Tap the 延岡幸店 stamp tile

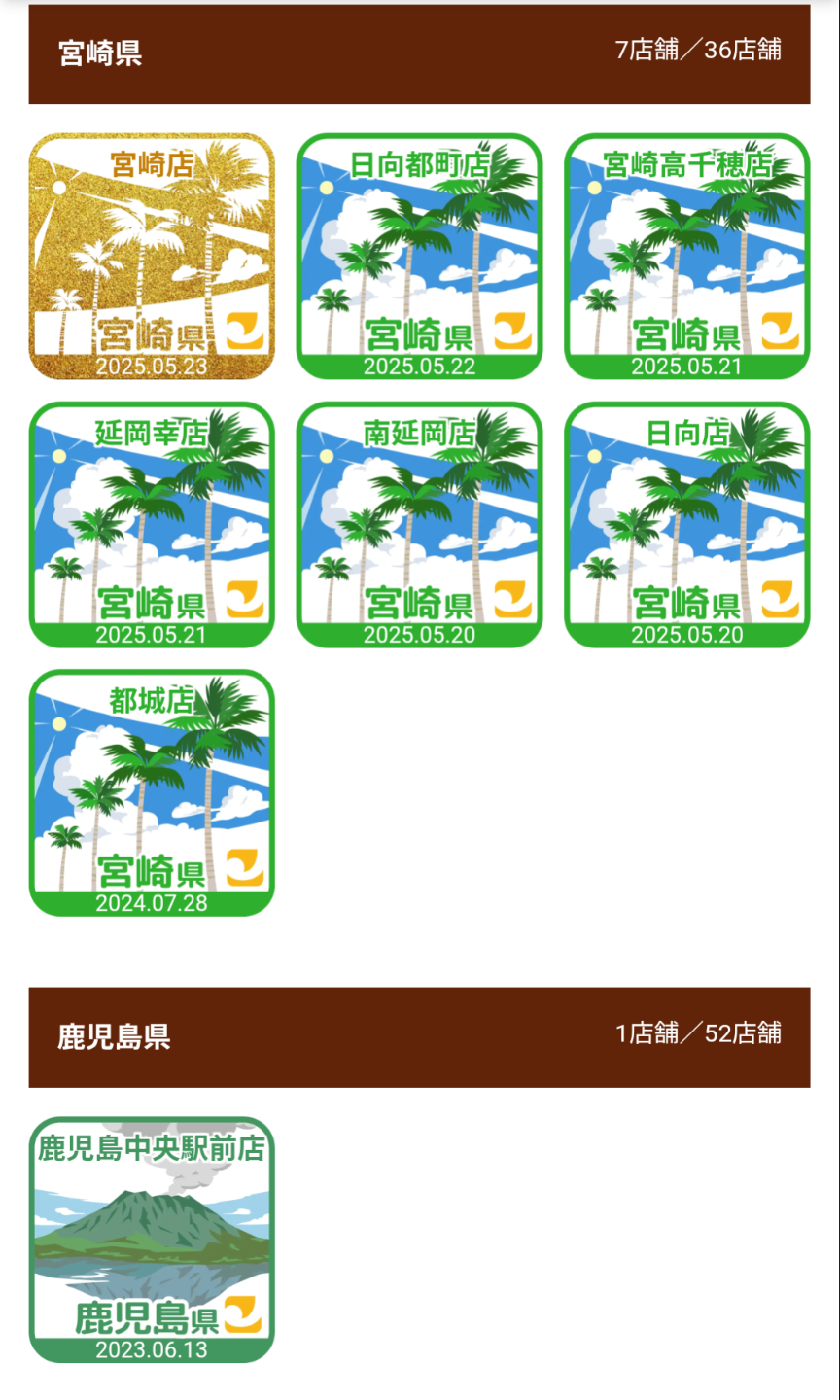tap(152, 525)
